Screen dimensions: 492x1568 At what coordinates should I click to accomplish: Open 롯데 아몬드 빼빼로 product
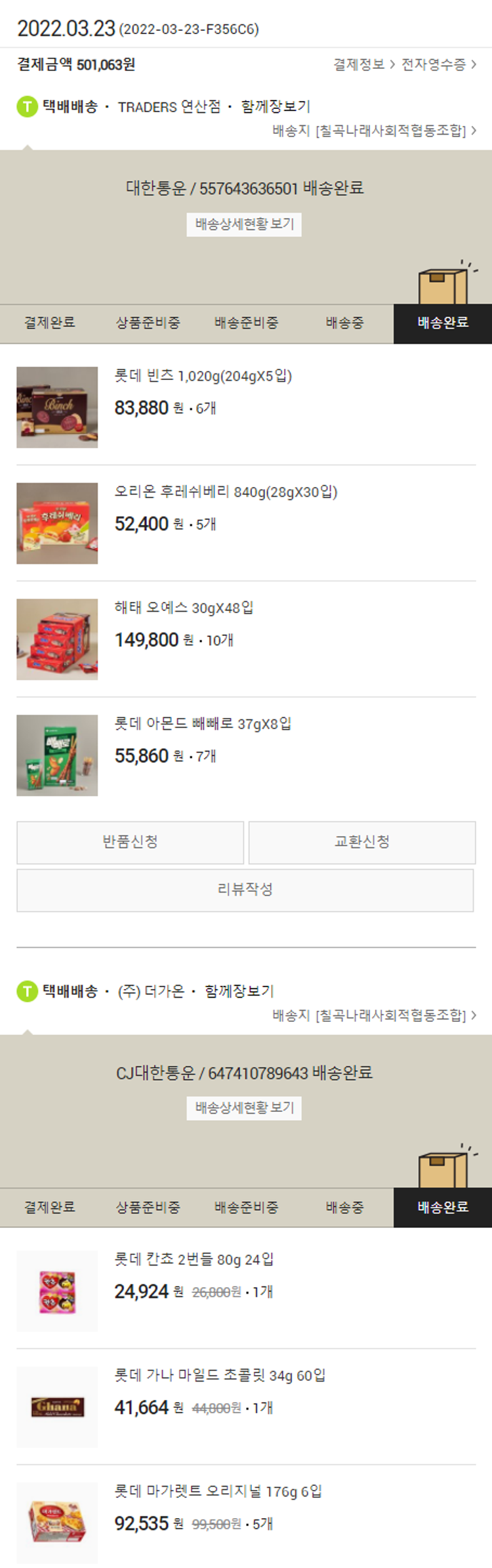pyautogui.click(x=203, y=724)
